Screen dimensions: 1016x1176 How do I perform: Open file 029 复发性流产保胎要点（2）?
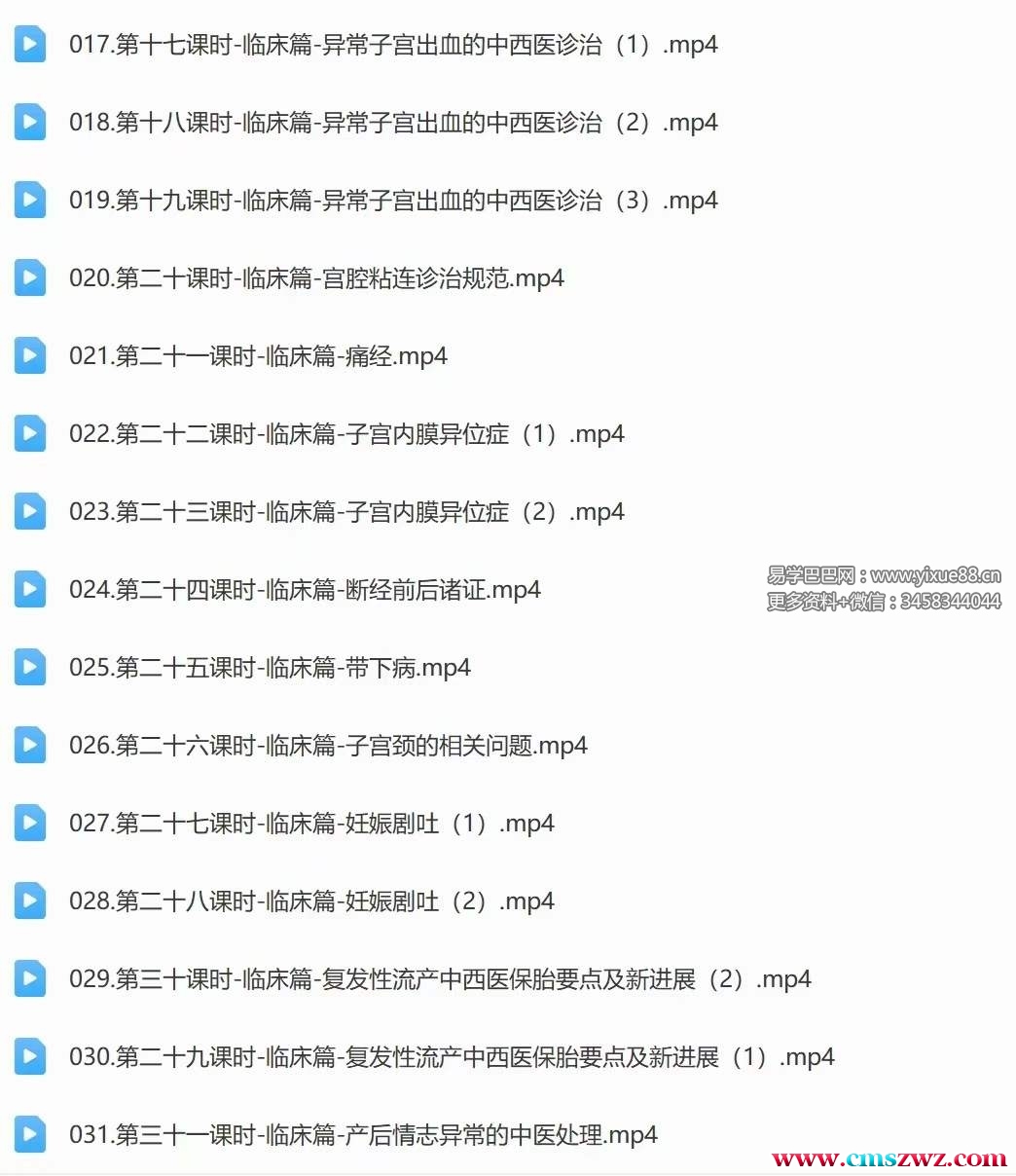tap(440, 979)
